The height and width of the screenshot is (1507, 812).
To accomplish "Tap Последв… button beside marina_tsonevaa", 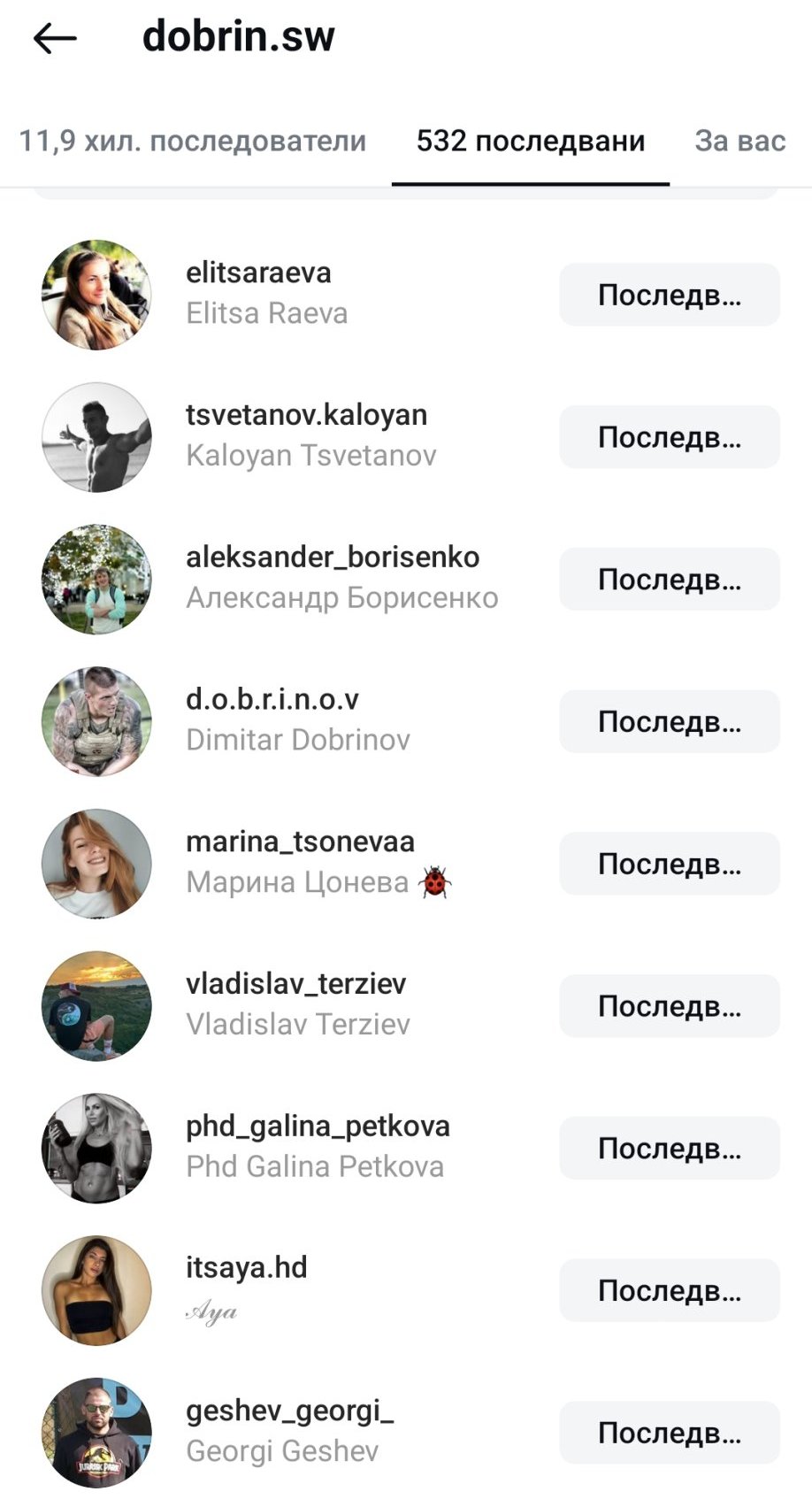I will coord(669,864).
